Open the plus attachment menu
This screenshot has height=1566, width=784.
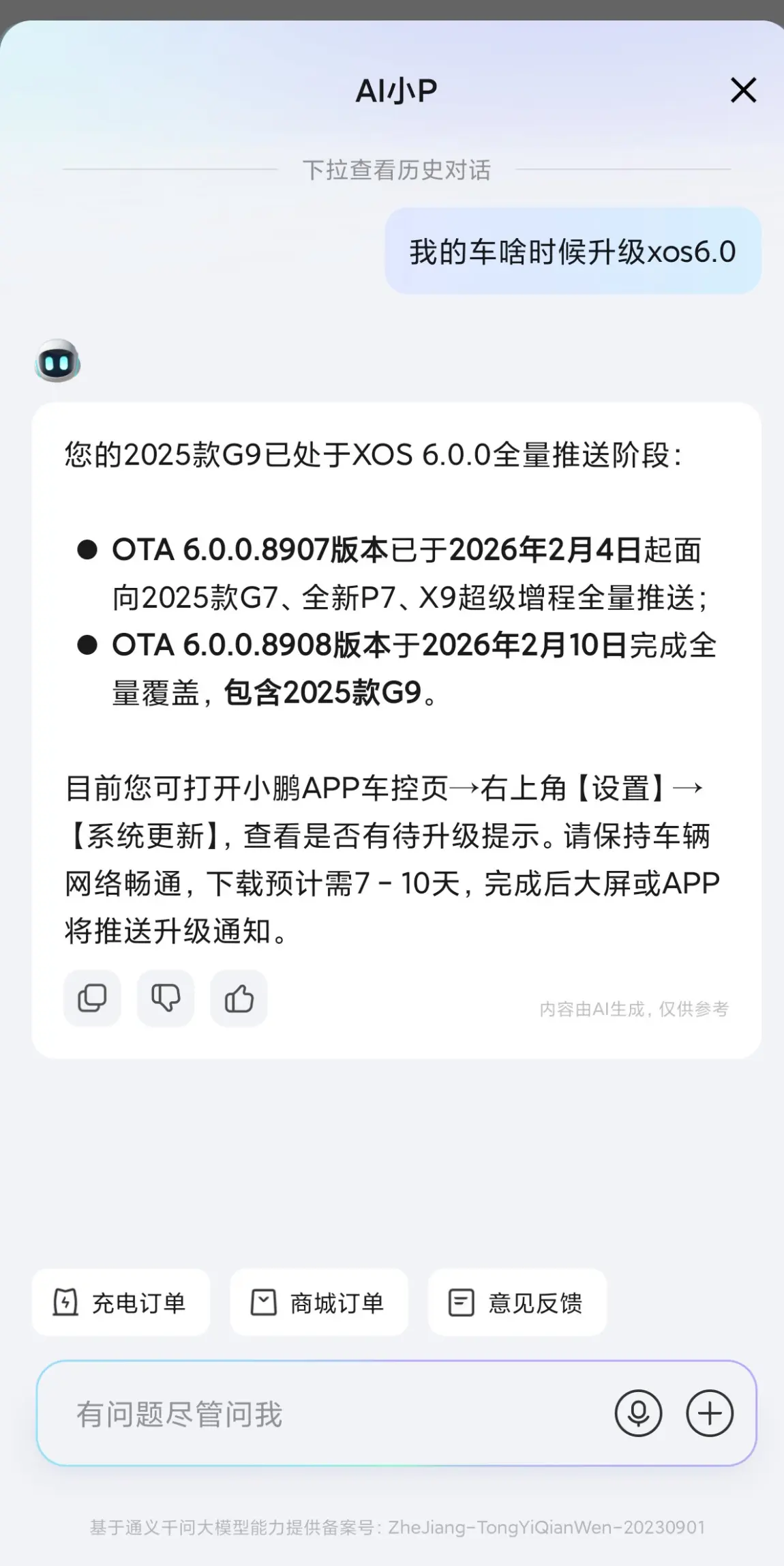click(709, 1413)
